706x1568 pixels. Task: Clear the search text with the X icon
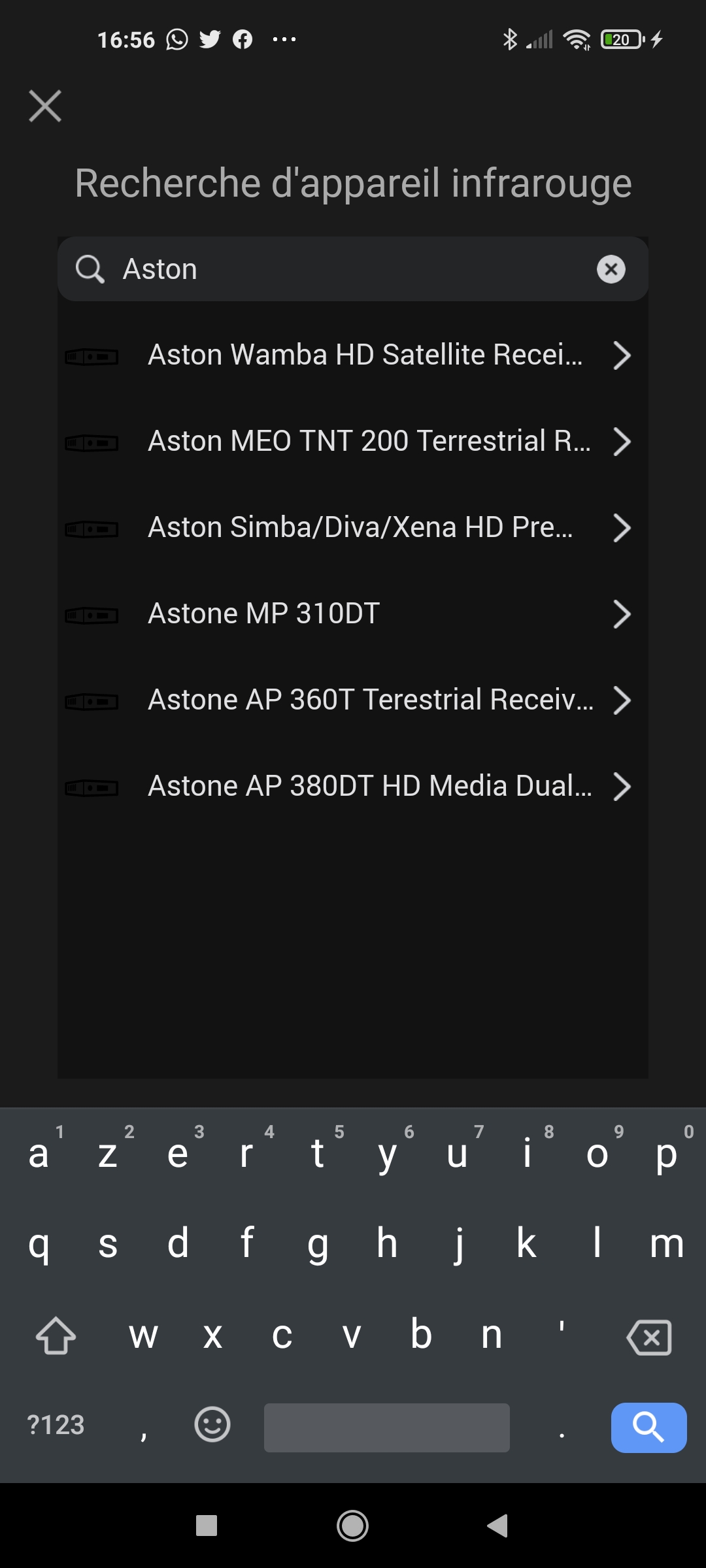(611, 269)
